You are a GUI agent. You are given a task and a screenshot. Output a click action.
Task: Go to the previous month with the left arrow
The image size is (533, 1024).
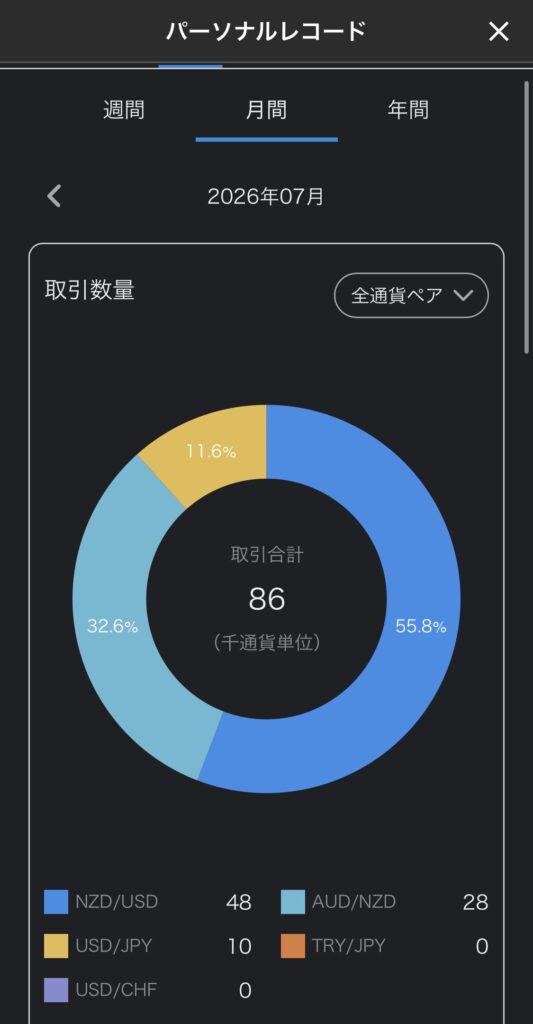(54, 196)
